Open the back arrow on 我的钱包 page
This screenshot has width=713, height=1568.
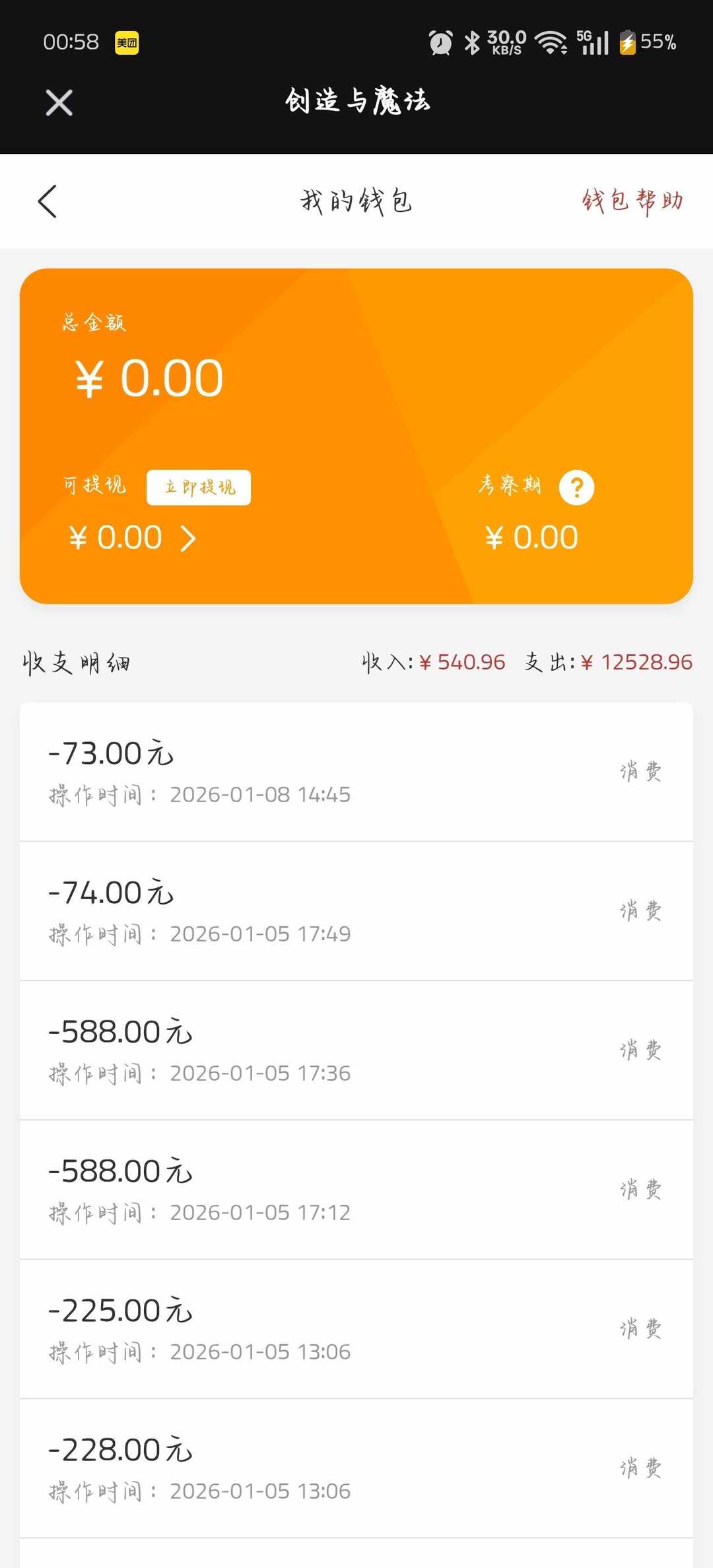tap(48, 201)
